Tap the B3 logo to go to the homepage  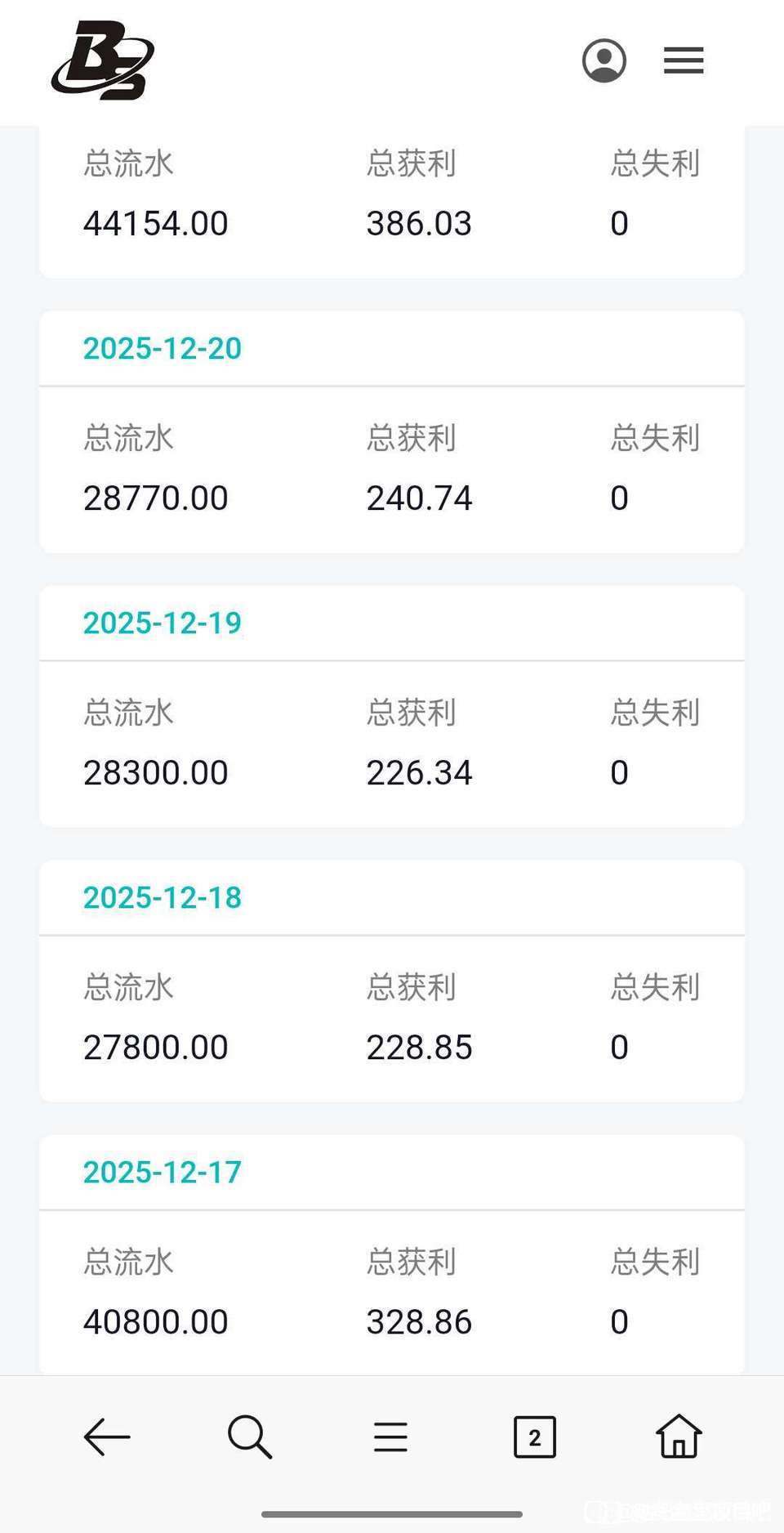pos(103,60)
